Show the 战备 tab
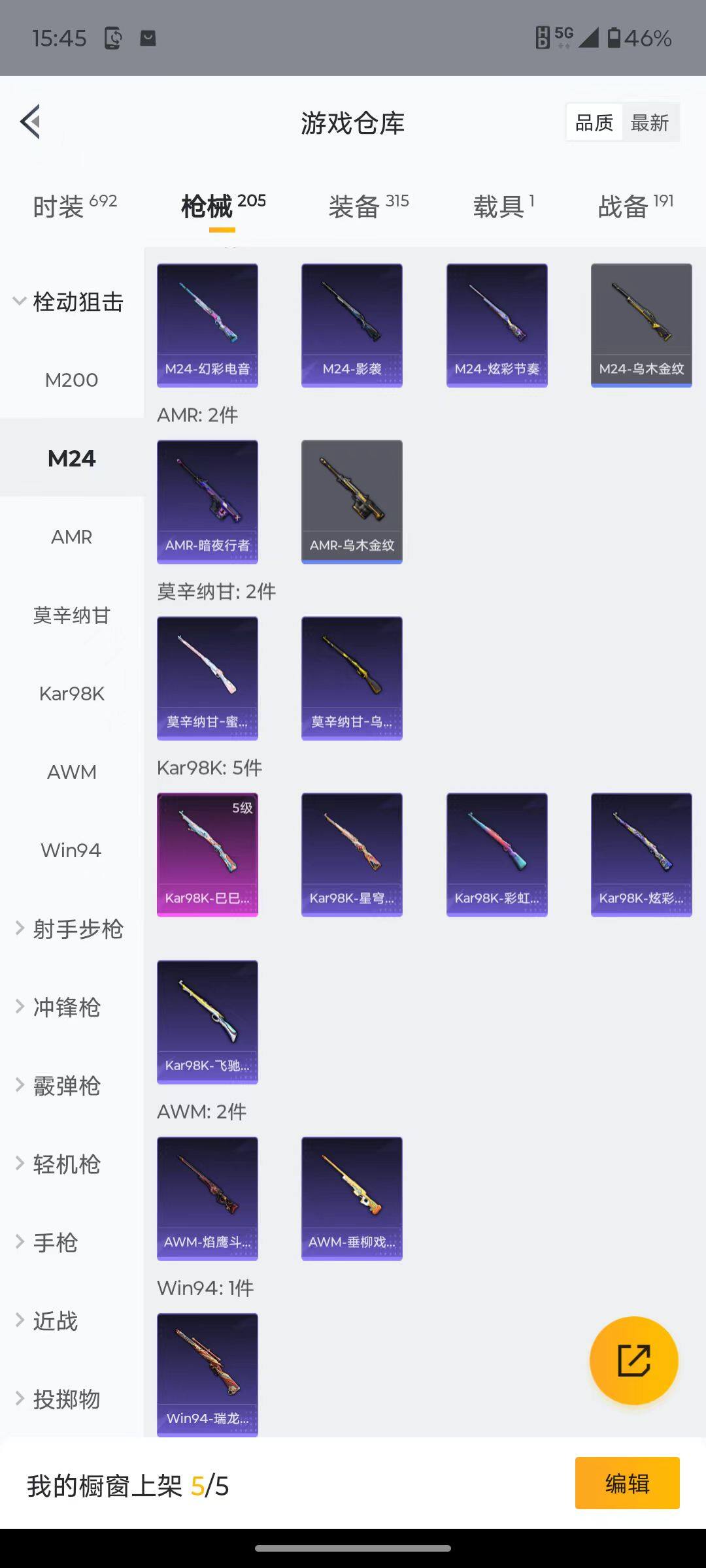This screenshot has height=1568, width=706. tap(635, 206)
